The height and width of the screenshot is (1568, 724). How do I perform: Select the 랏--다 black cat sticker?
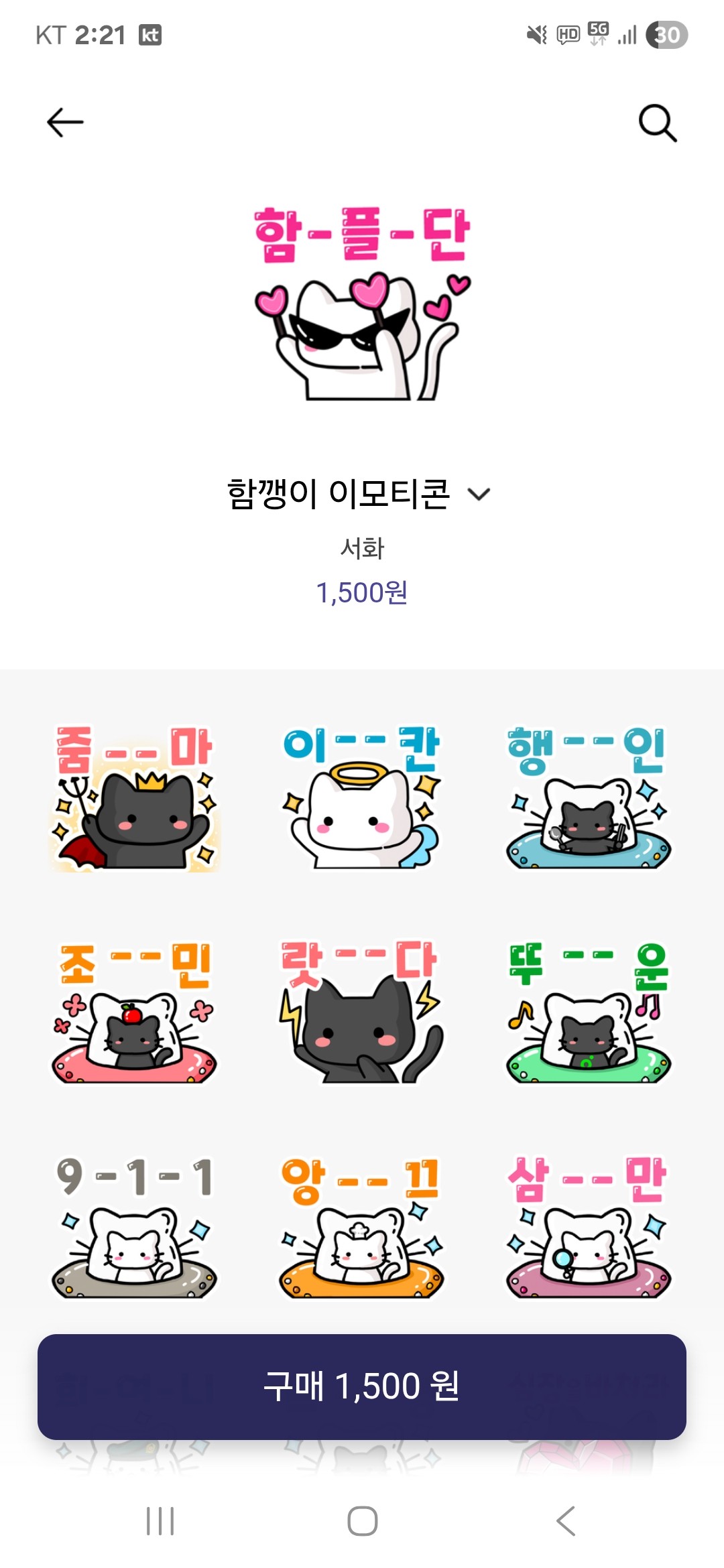pyautogui.click(x=362, y=1012)
